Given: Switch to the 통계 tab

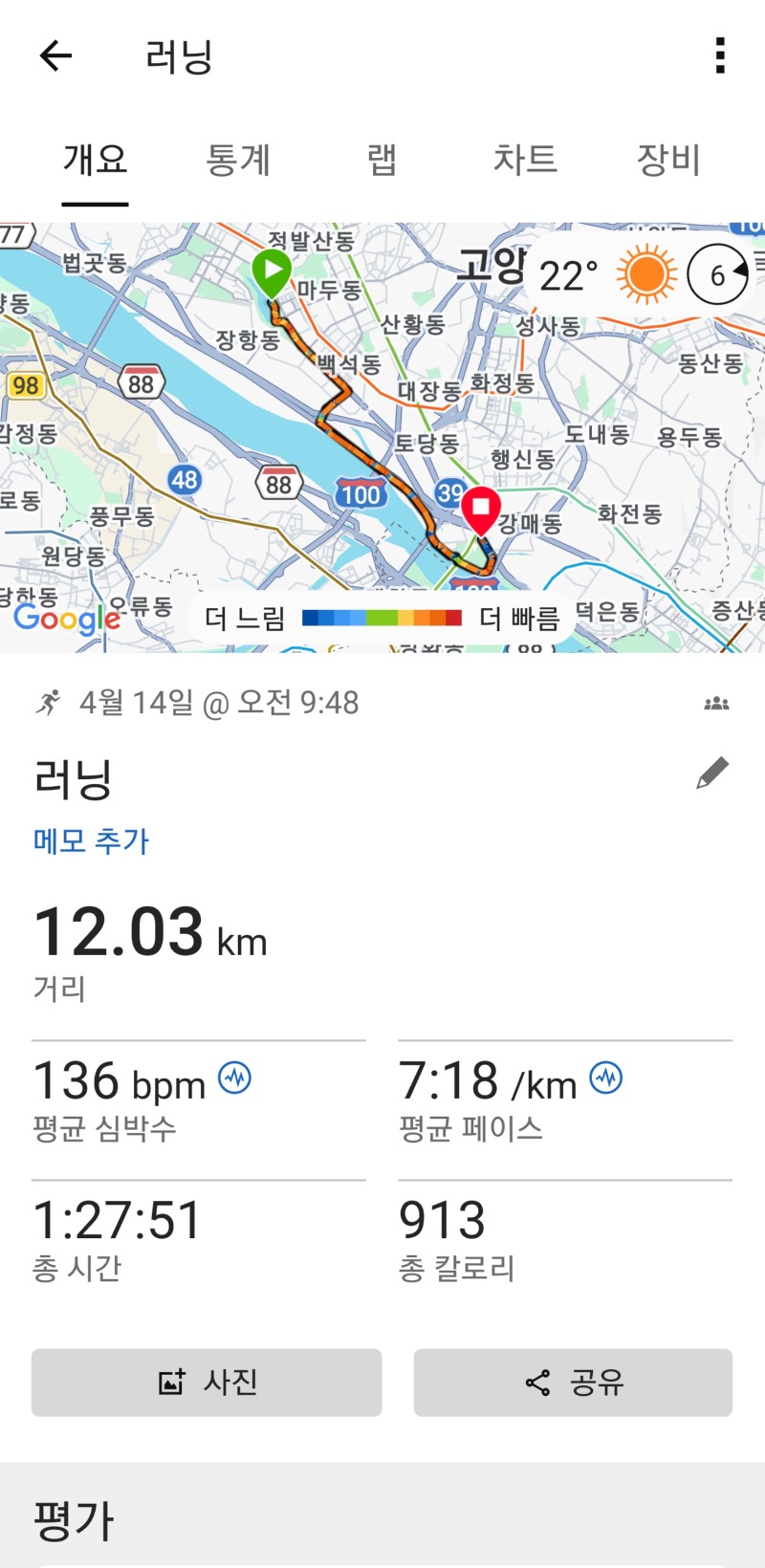Looking at the screenshot, I should tap(238, 160).
